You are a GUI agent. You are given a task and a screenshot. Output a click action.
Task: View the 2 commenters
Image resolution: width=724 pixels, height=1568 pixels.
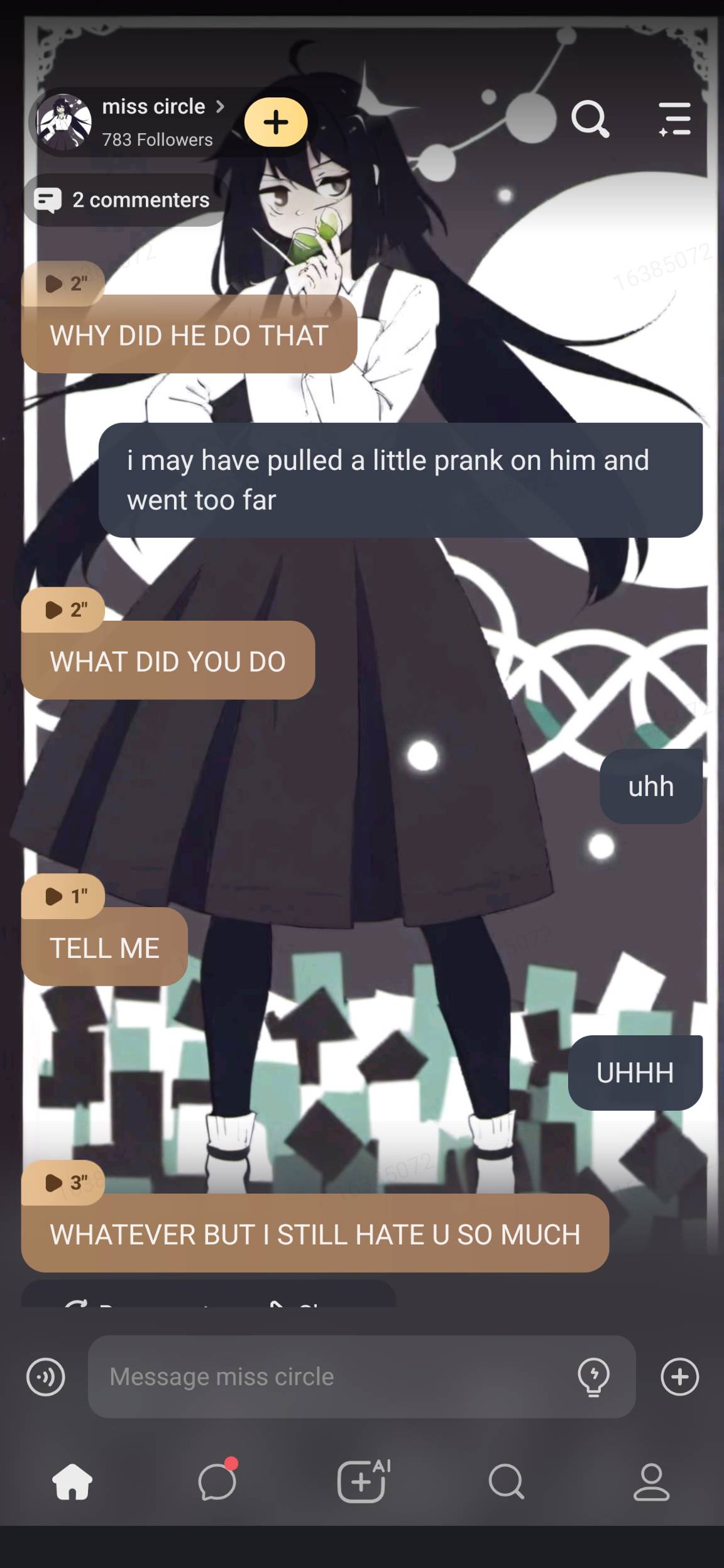123,200
